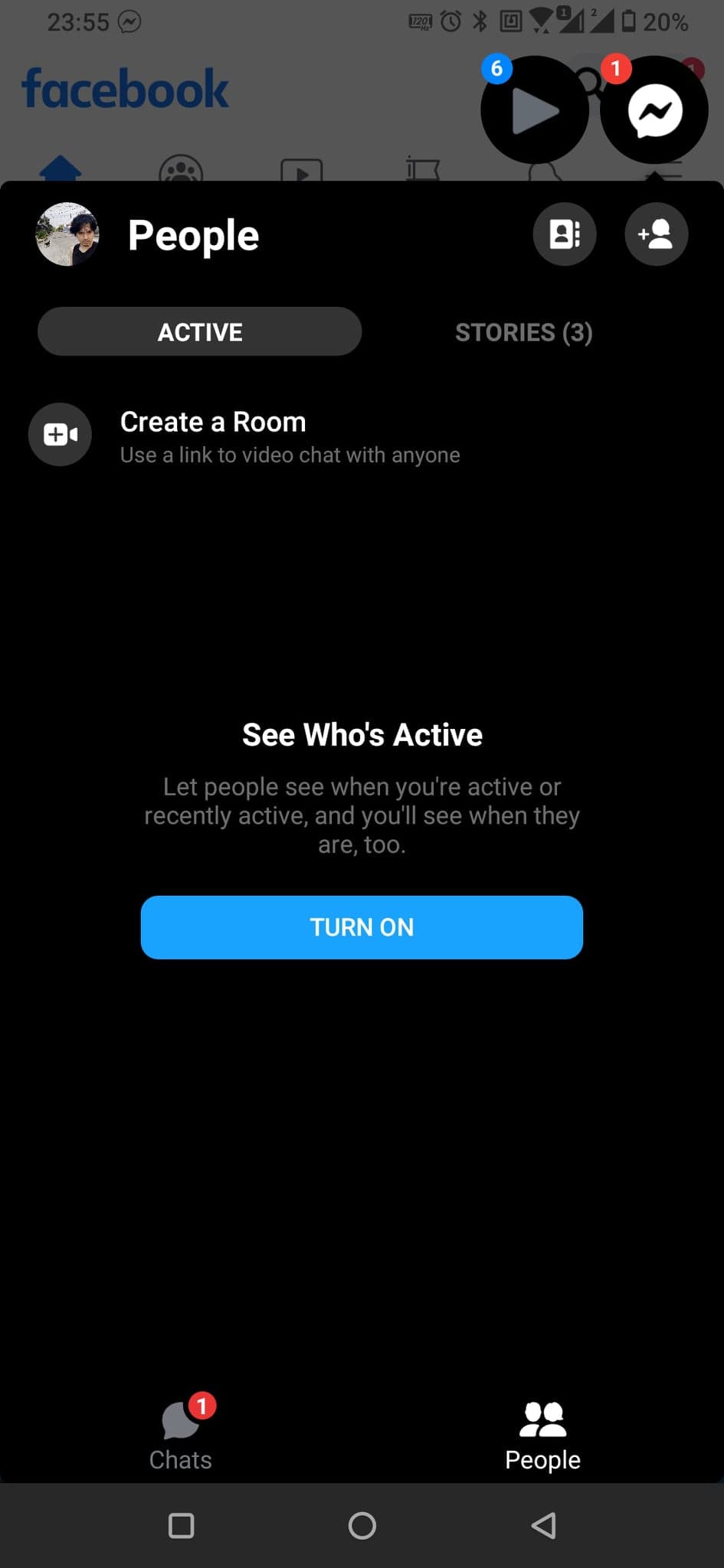Tap the add person icon

[x=657, y=234]
